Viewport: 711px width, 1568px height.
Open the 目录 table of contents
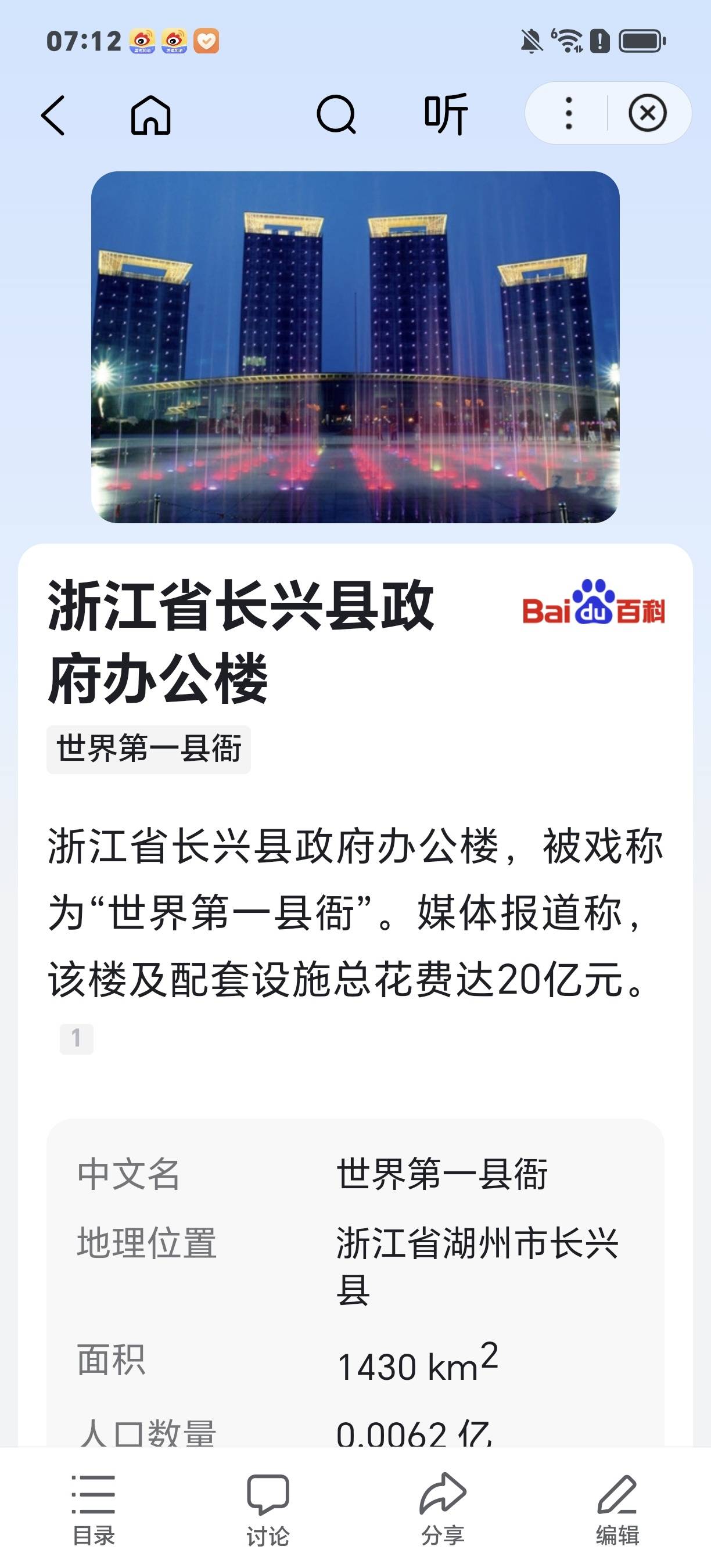tap(93, 1509)
